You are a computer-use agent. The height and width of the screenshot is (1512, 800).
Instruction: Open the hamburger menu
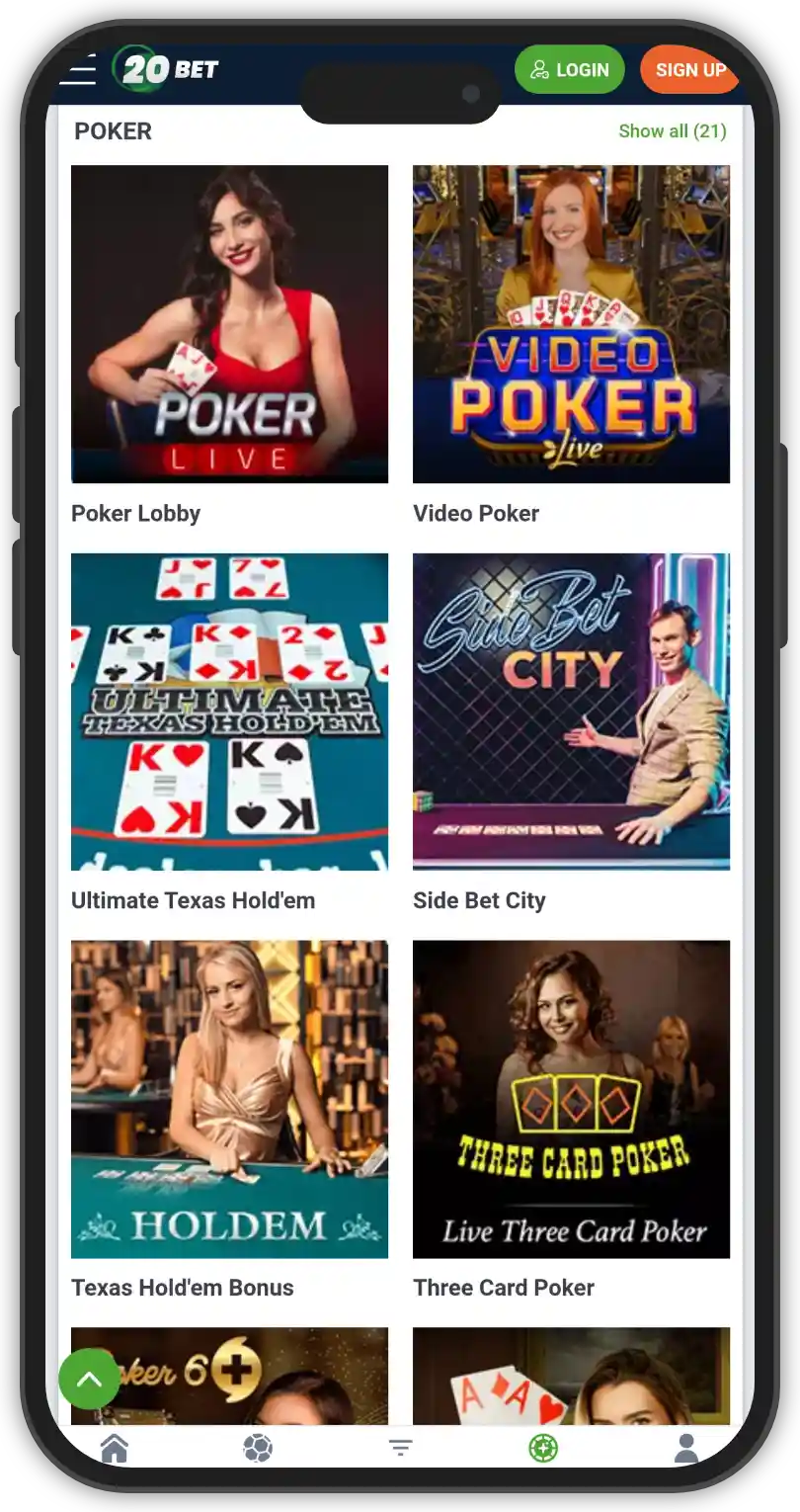(x=78, y=70)
